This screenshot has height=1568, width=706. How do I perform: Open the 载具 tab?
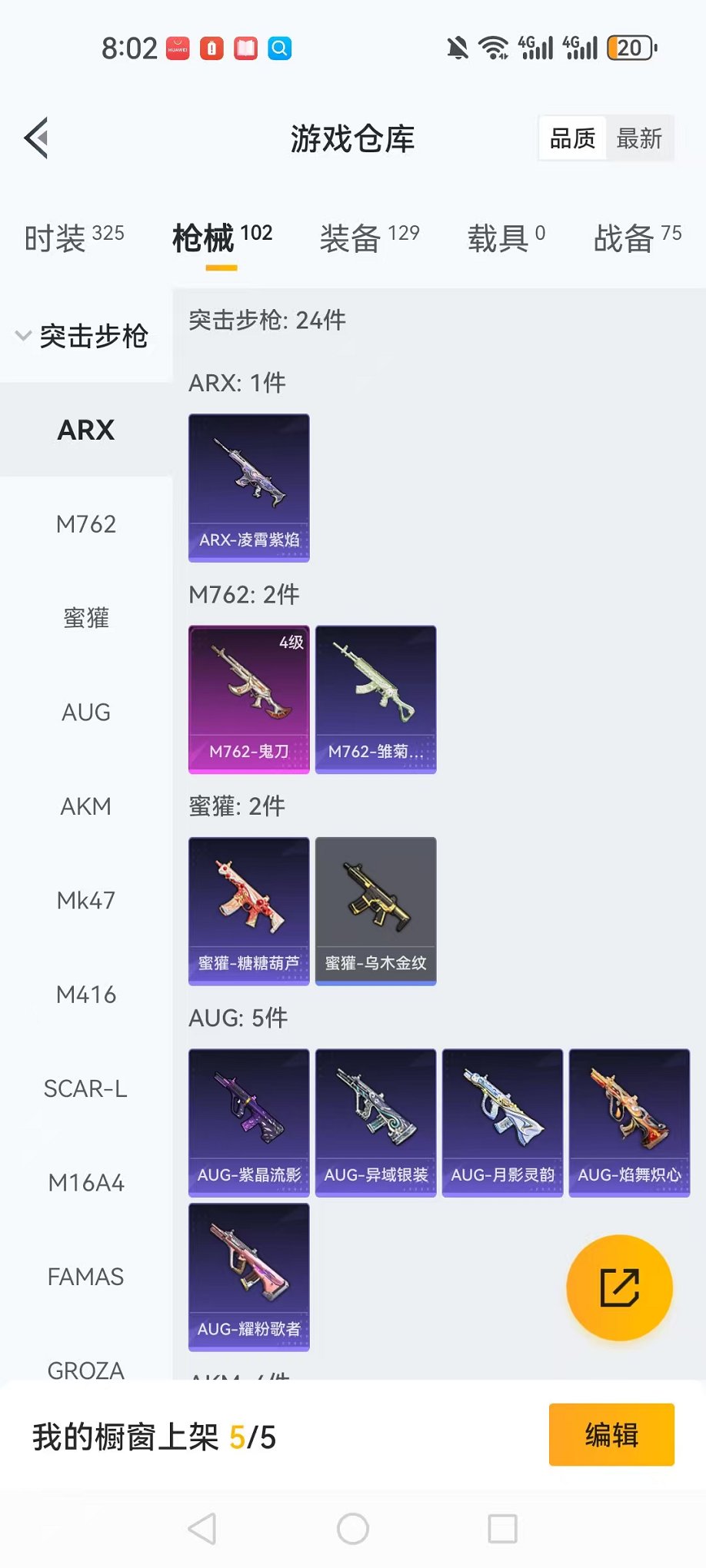[506, 238]
